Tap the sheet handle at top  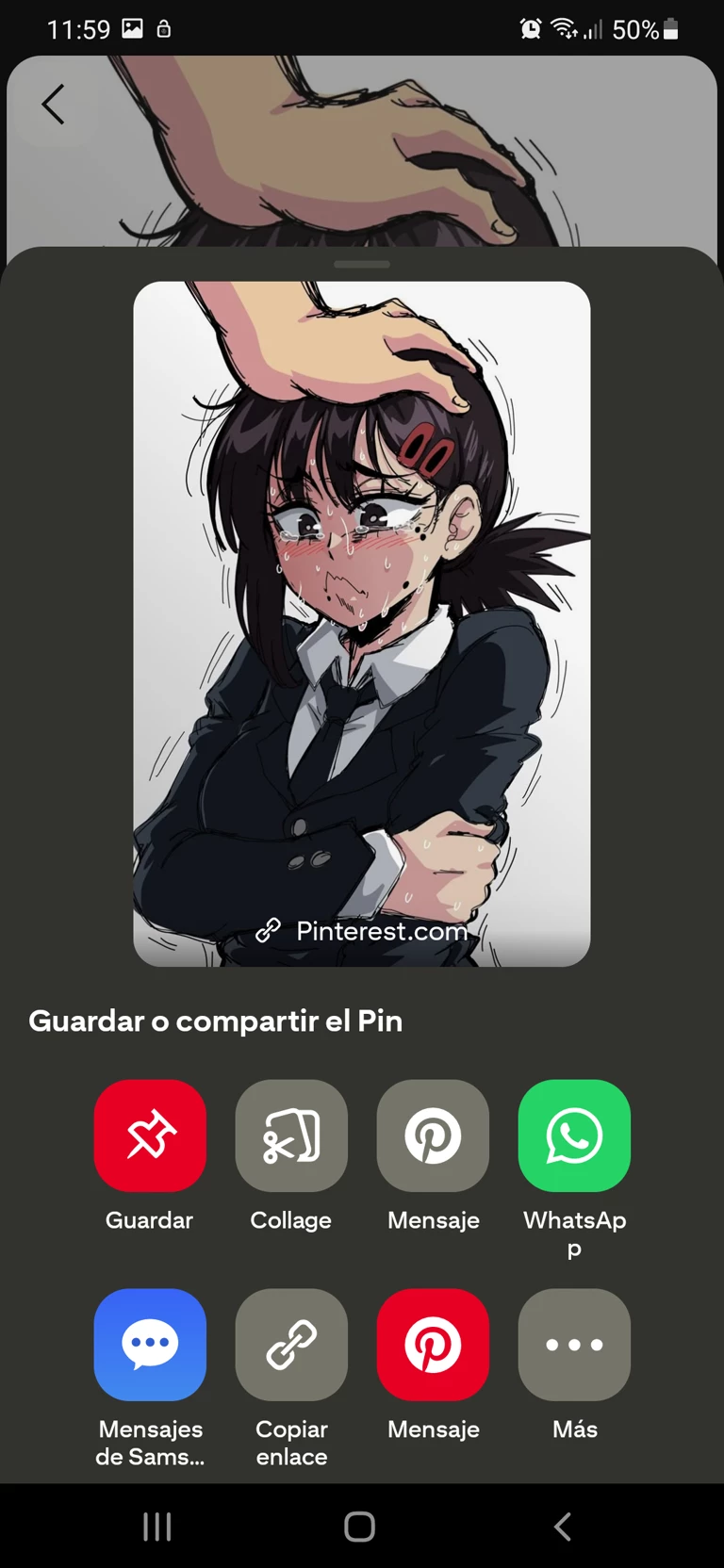(362, 265)
